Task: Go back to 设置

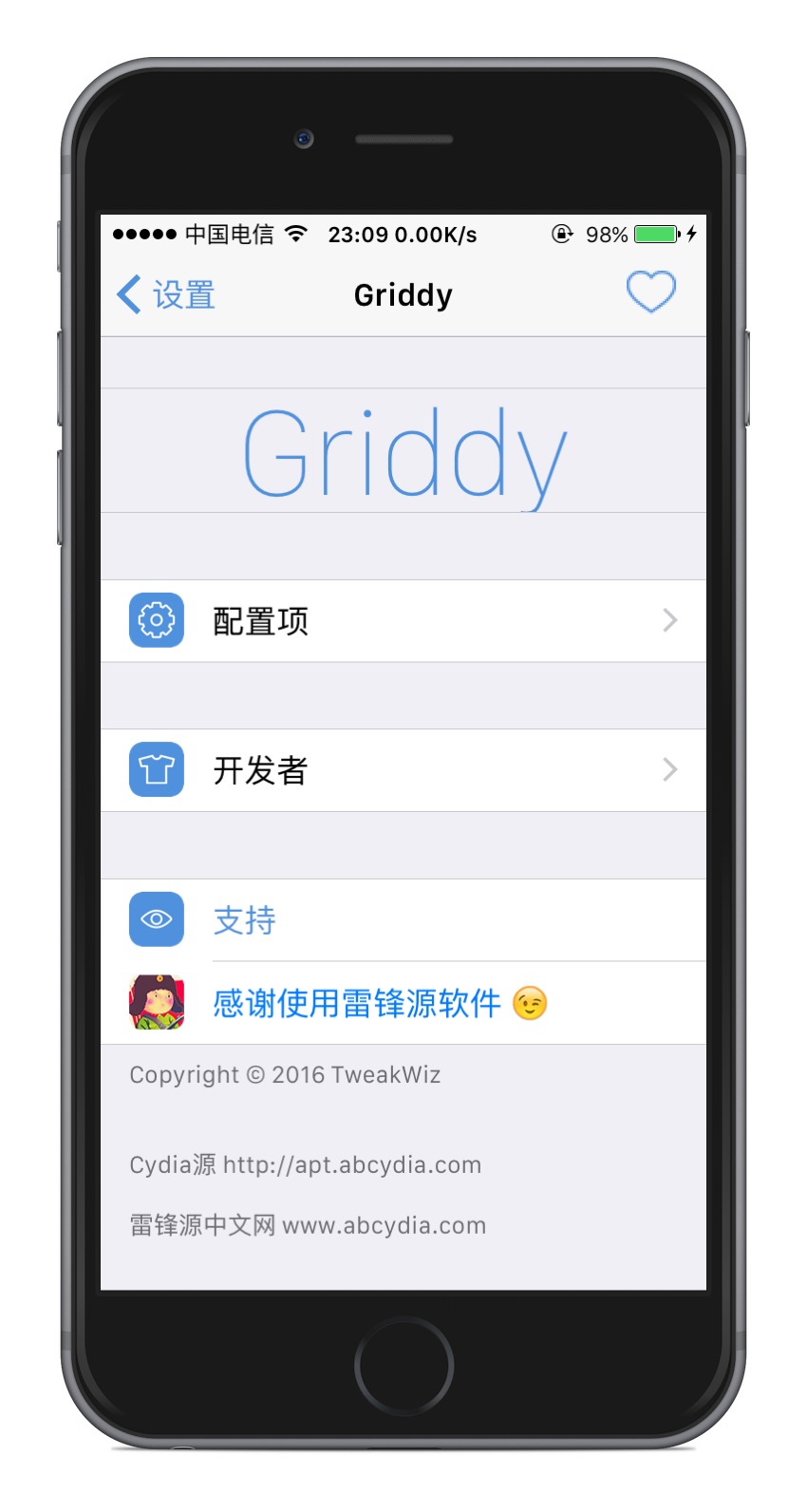Action: 167,295
